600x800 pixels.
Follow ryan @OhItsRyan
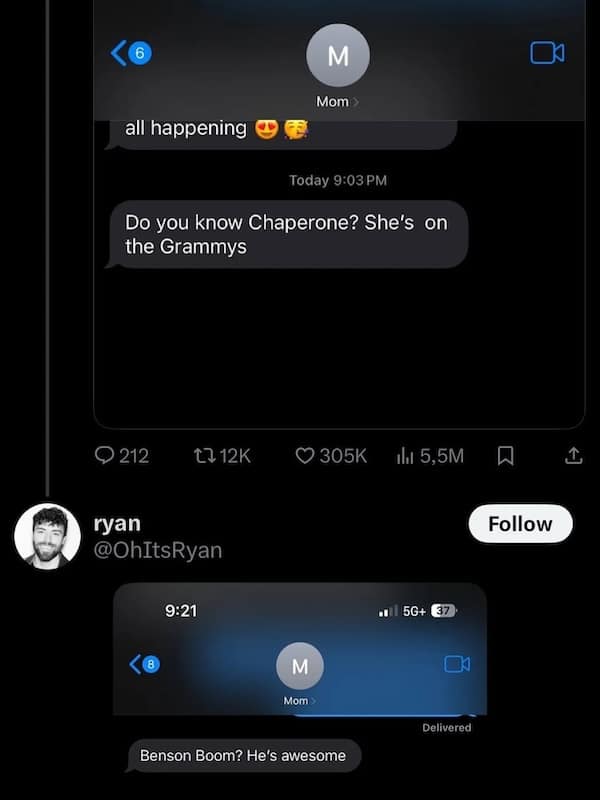(520, 524)
